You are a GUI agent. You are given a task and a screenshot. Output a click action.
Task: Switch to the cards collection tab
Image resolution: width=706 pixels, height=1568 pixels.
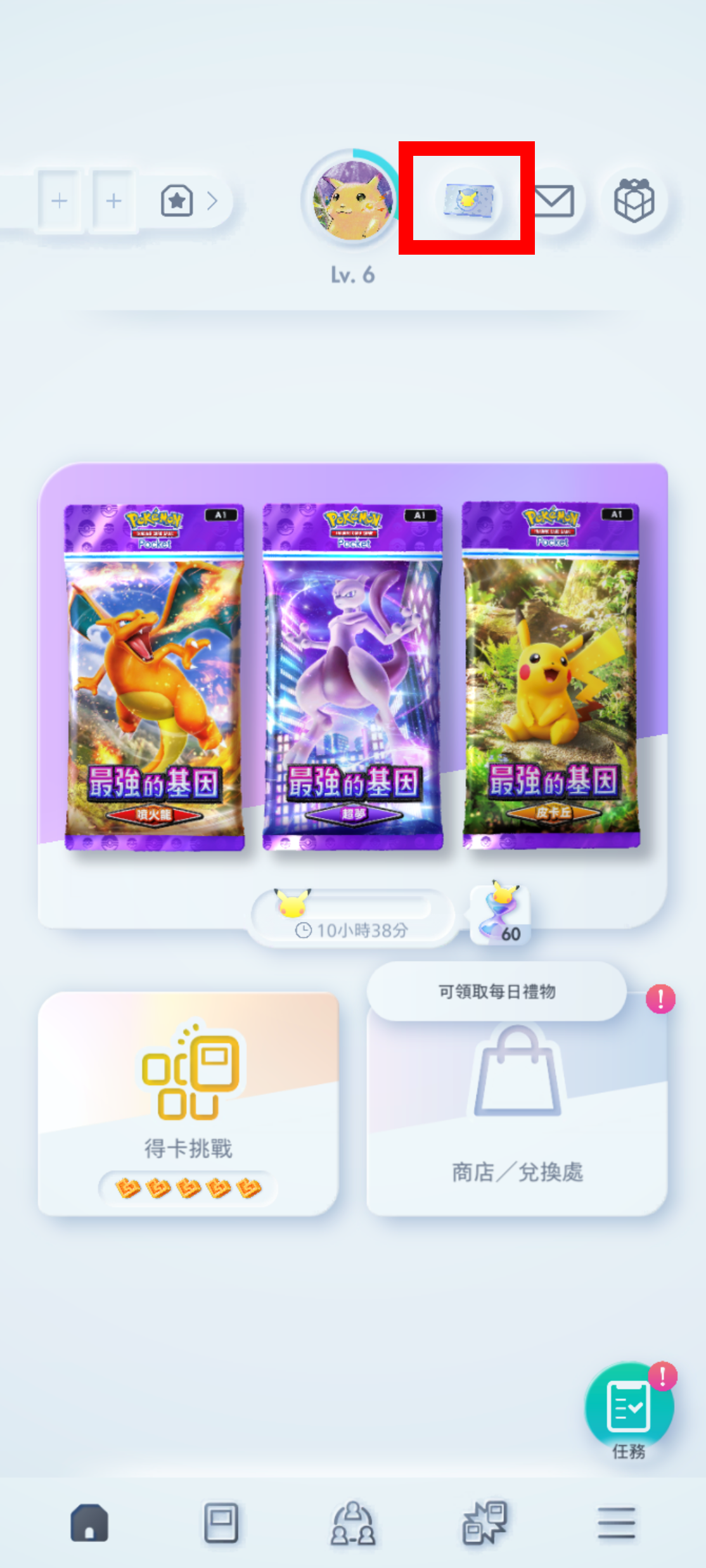(x=221, y=1522)
